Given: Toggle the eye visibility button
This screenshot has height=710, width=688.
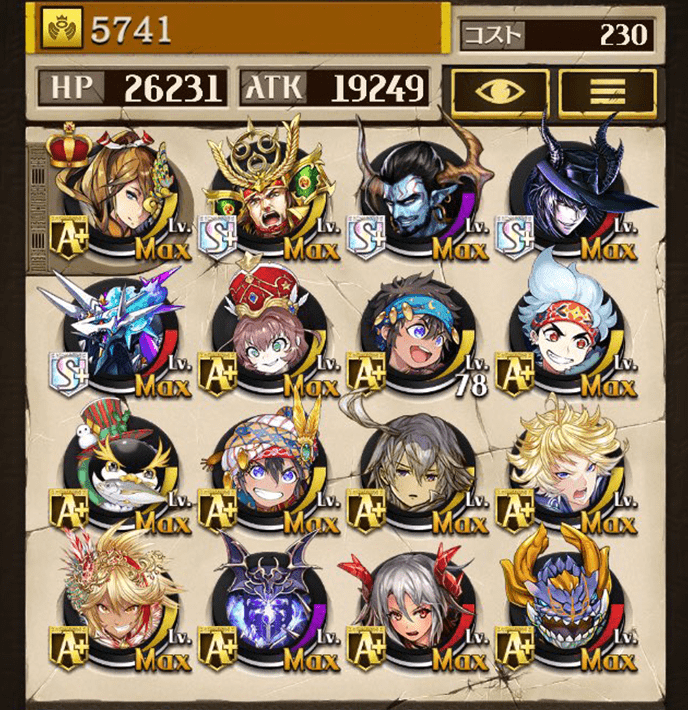Looking at the screenshot, I should click(499, 92).
